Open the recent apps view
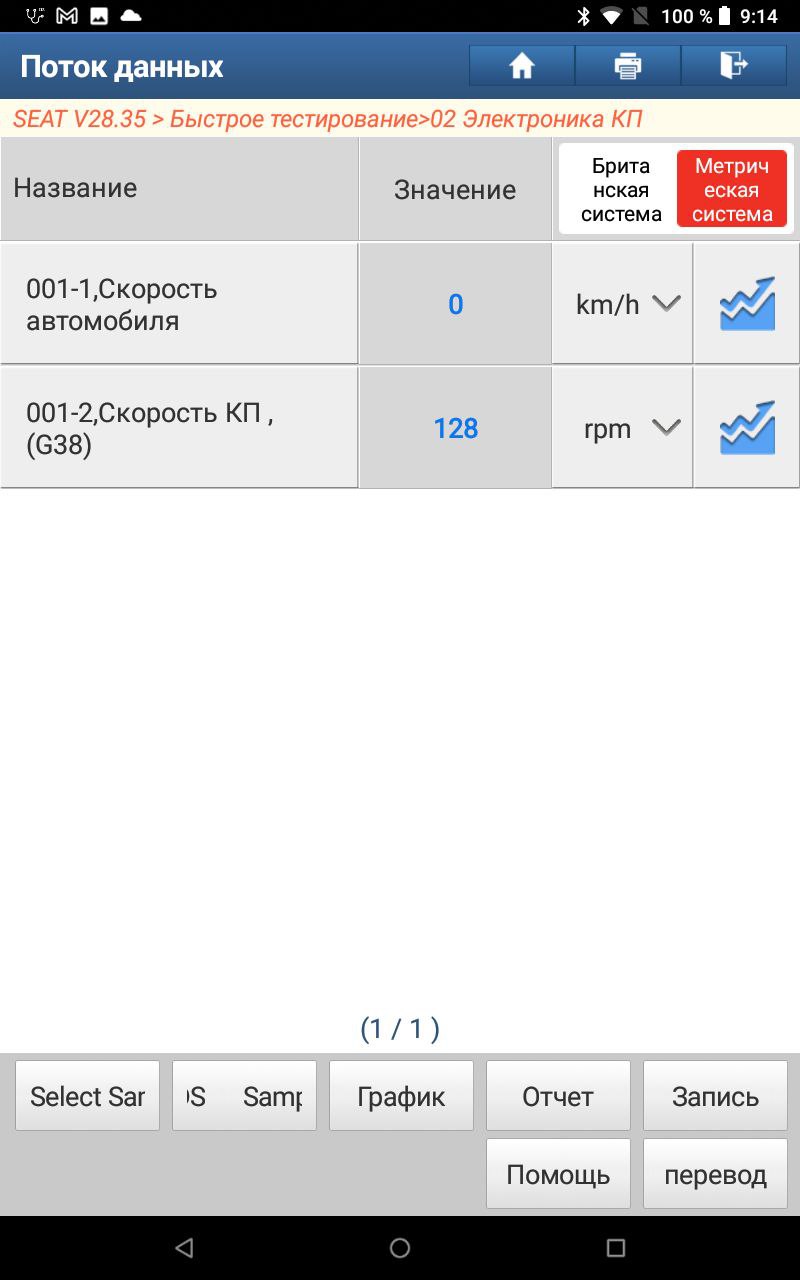Screen dimensions: 800x1280 (616, 1248)
